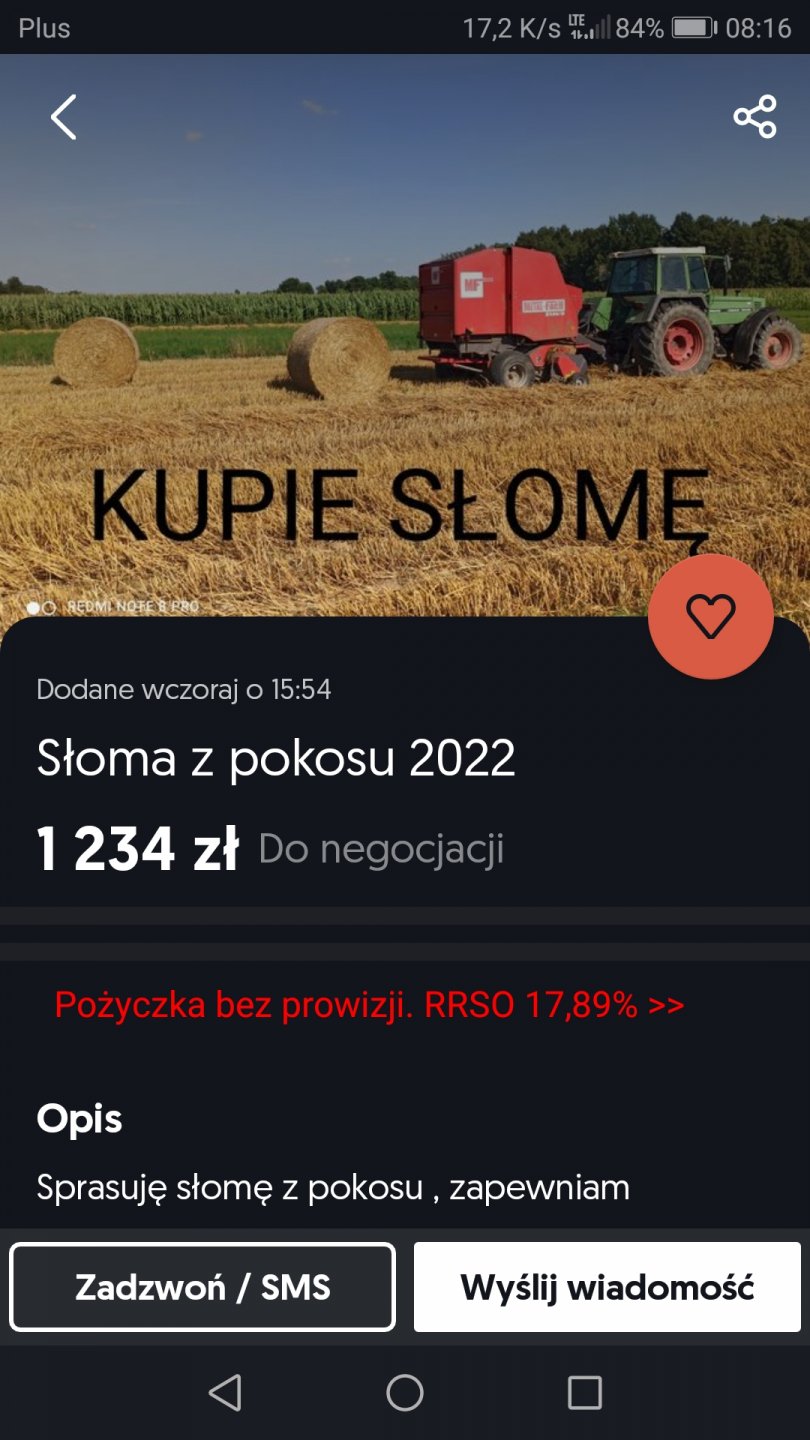Screen dimensions: 810x1440
Task: Open the Pożyczka bez prowizji loan offer
Action: 369,1005
